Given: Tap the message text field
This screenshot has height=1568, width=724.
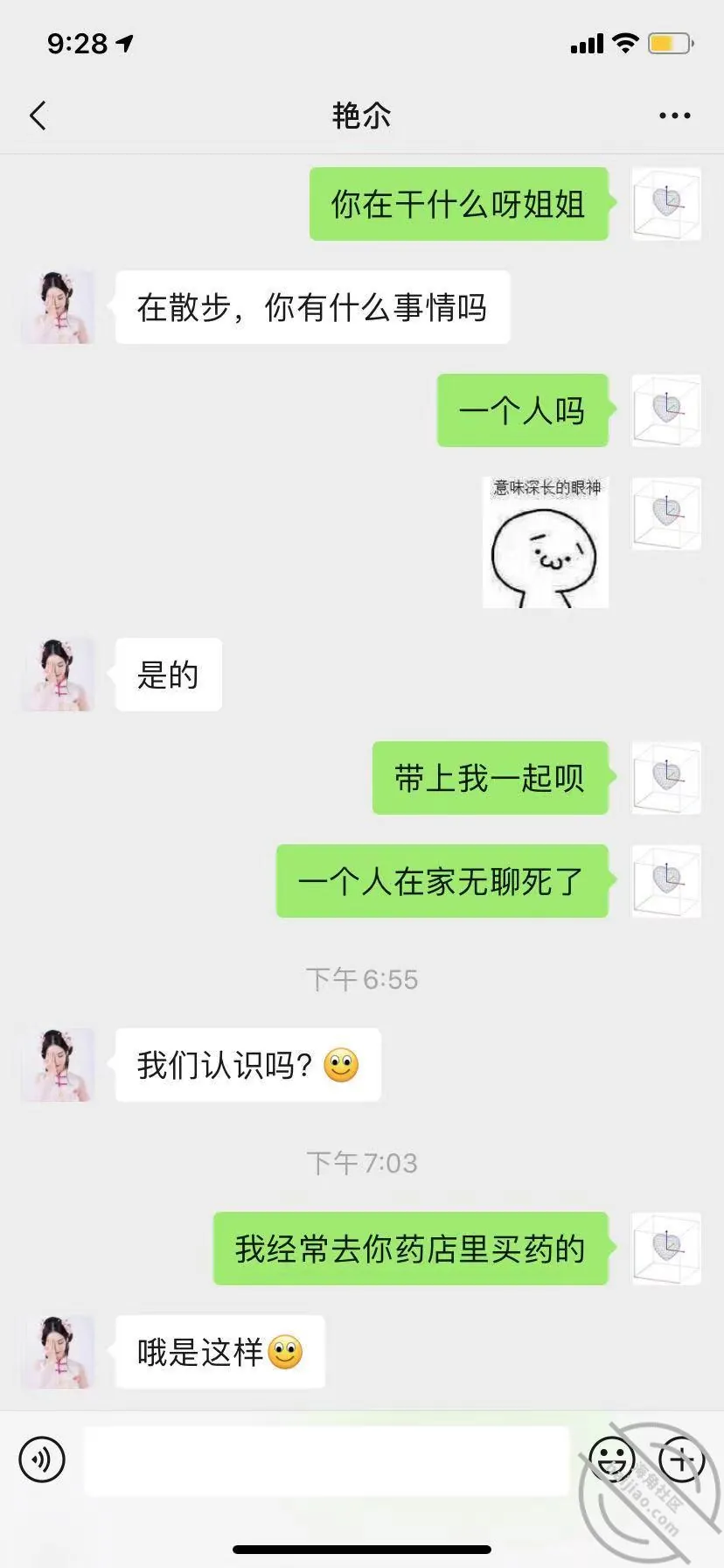Looking at the screenshot, I should coord(326,1460).
